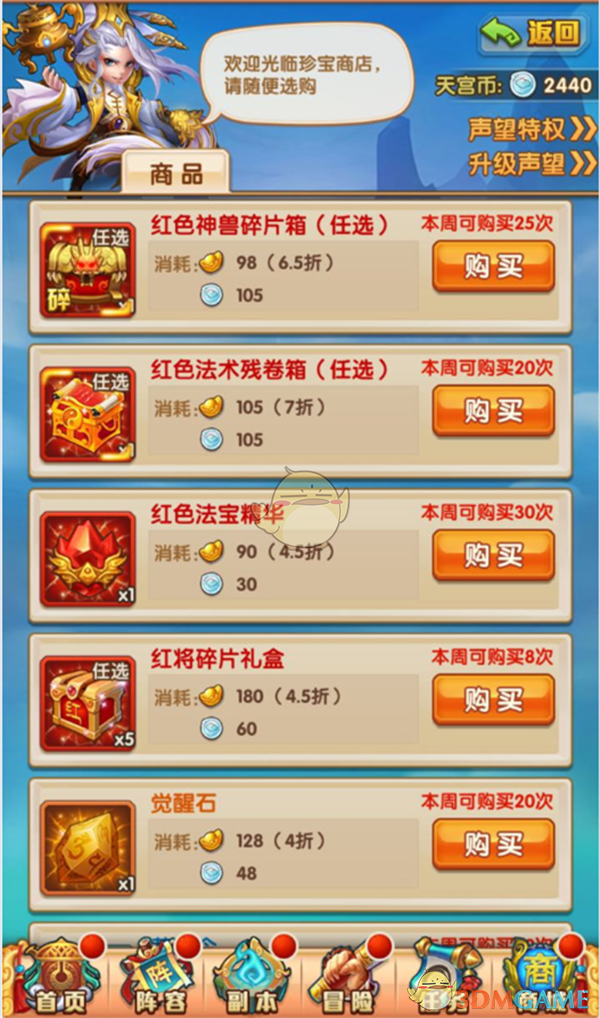View the 红色神兽碎片箱 item icon

(88, 269)
